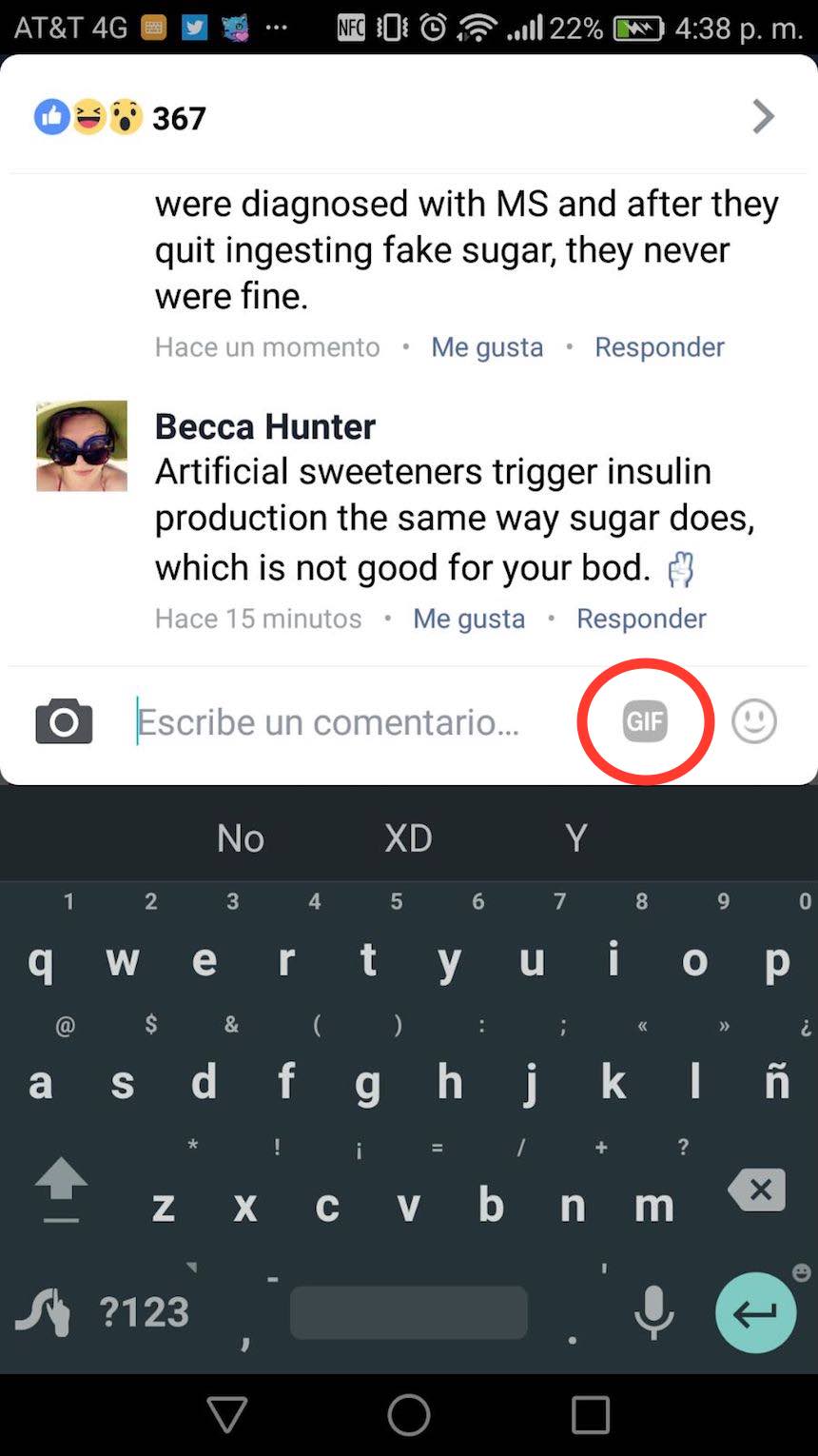The image size is (818, 1456).
Task: Open Becca Hunter's profile picture
Action: coord(82,445)
